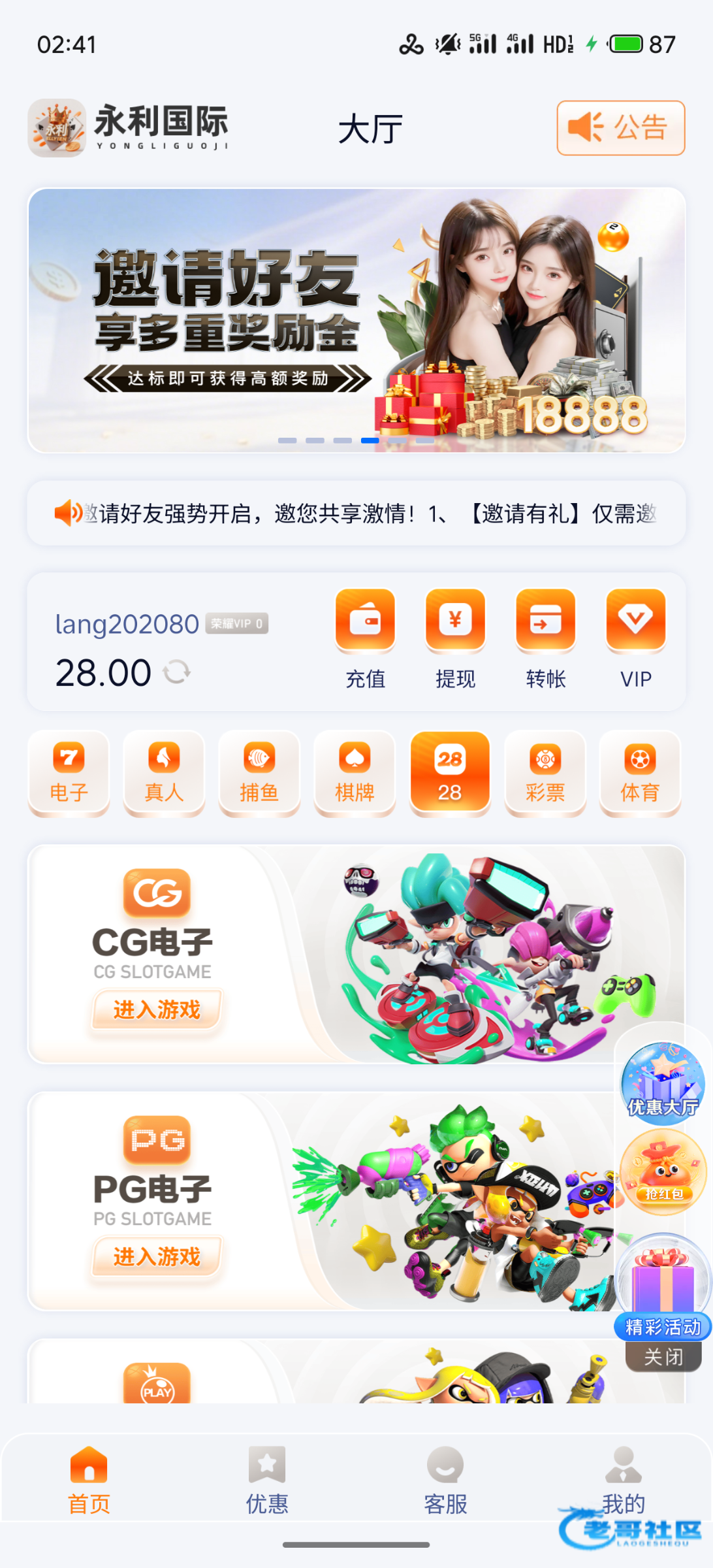
Task: Select the 捕鱼 game category
Action: click(259, 773)
